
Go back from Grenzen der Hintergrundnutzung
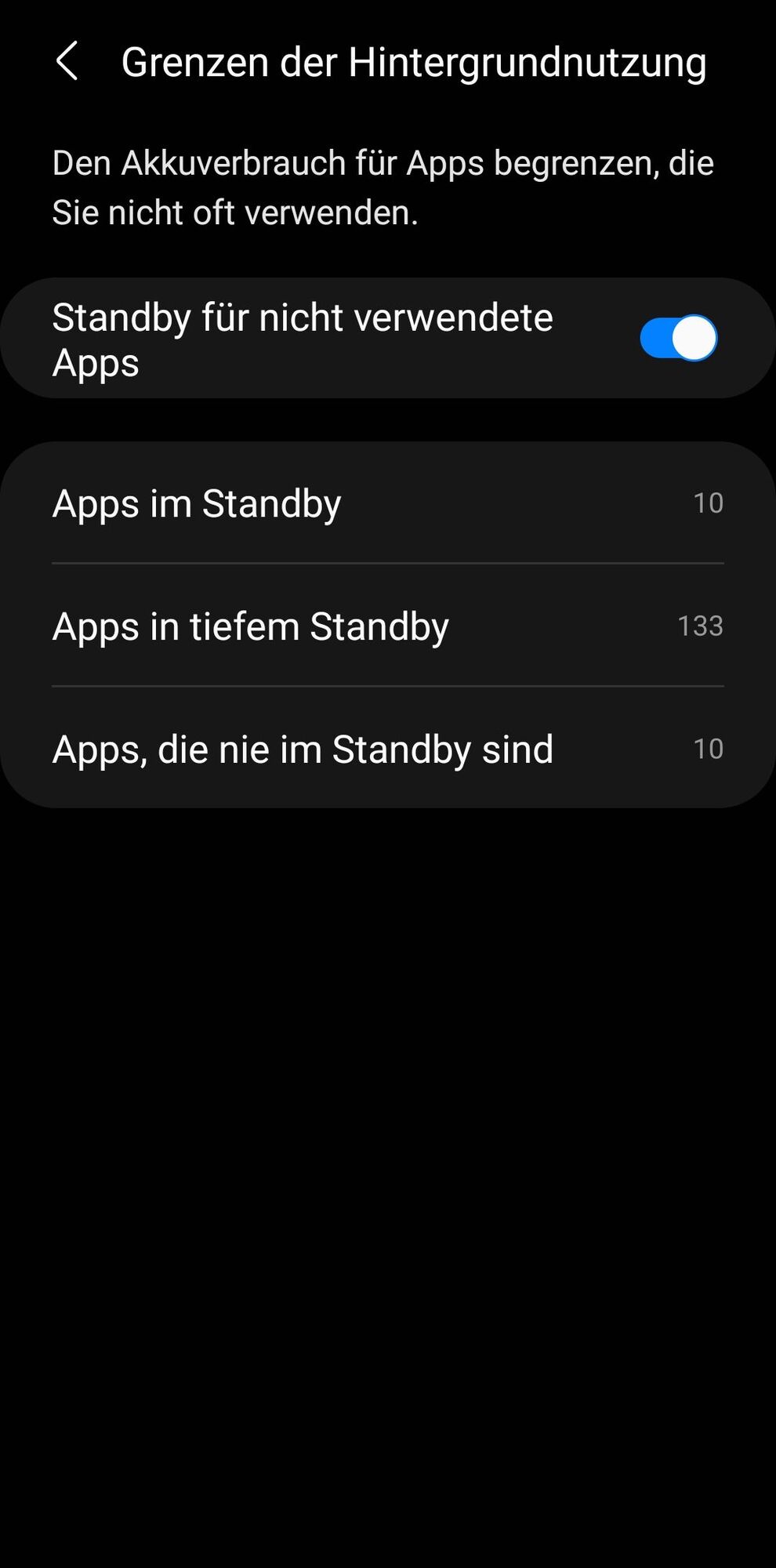[x=67, y=61]
